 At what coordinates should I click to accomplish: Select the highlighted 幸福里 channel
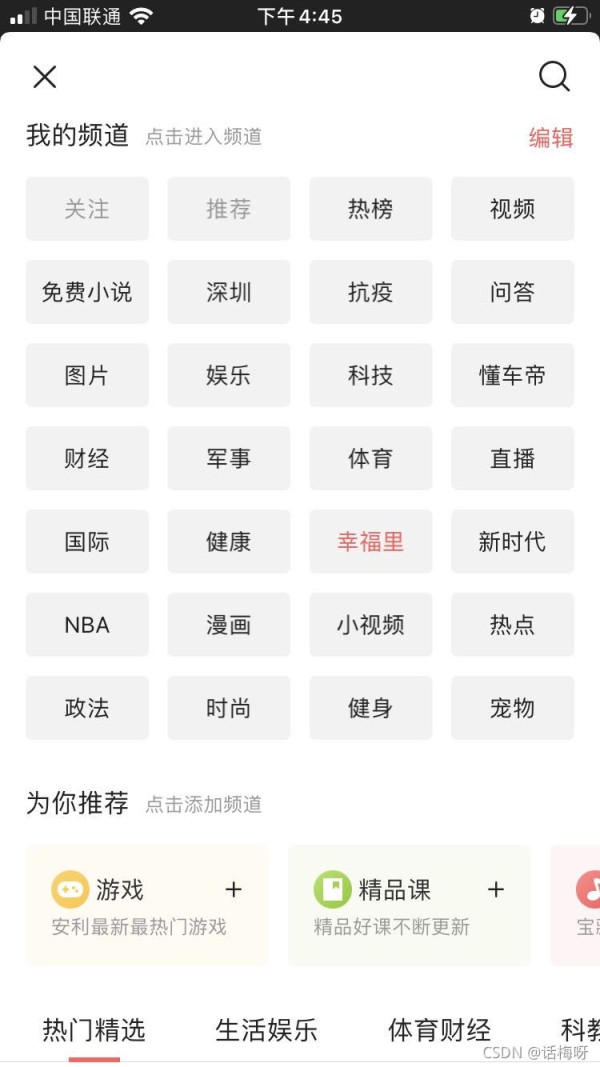[x=371, y=542]
